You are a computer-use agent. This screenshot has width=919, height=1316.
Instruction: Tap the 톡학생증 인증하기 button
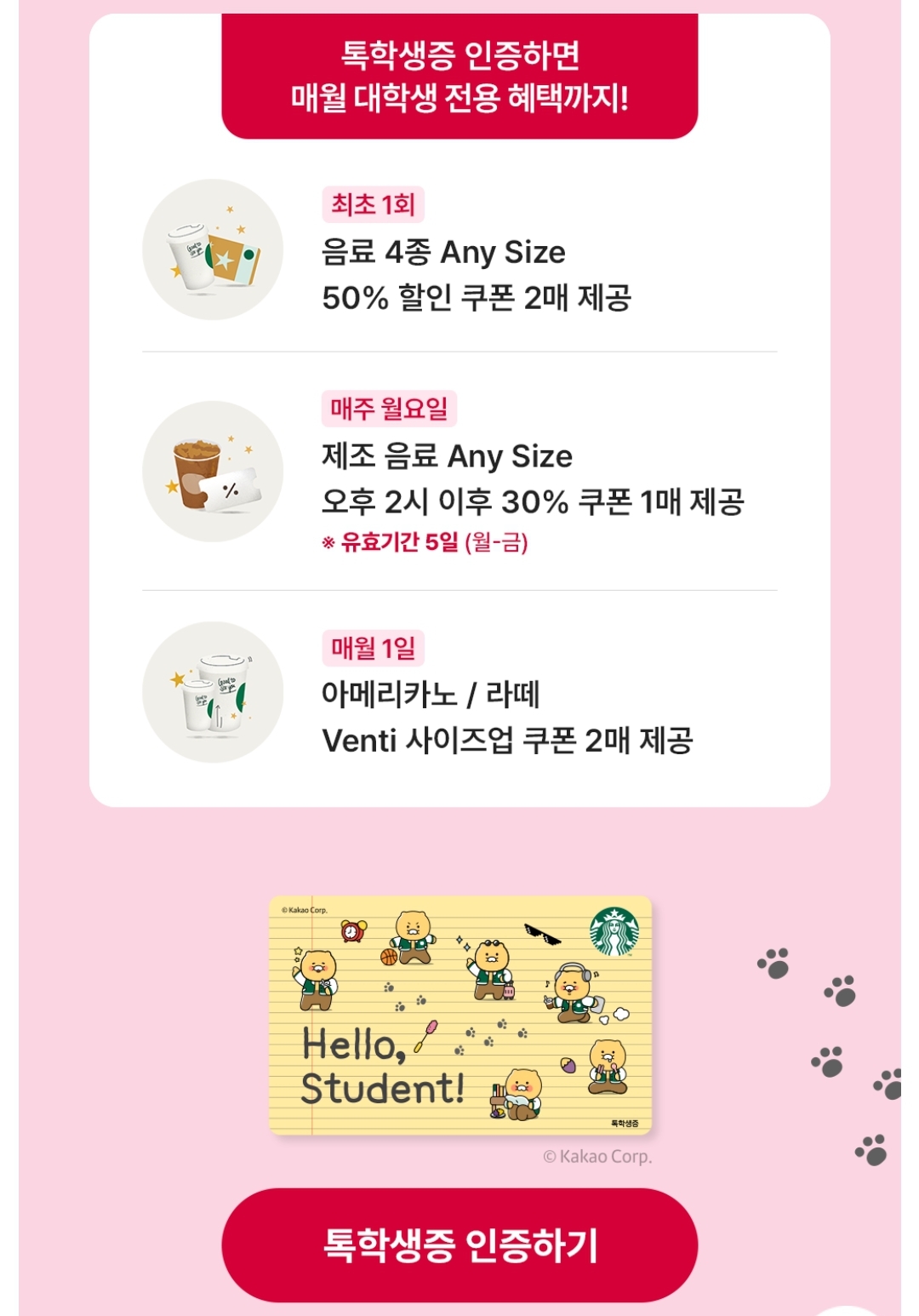pos(459,1244)
